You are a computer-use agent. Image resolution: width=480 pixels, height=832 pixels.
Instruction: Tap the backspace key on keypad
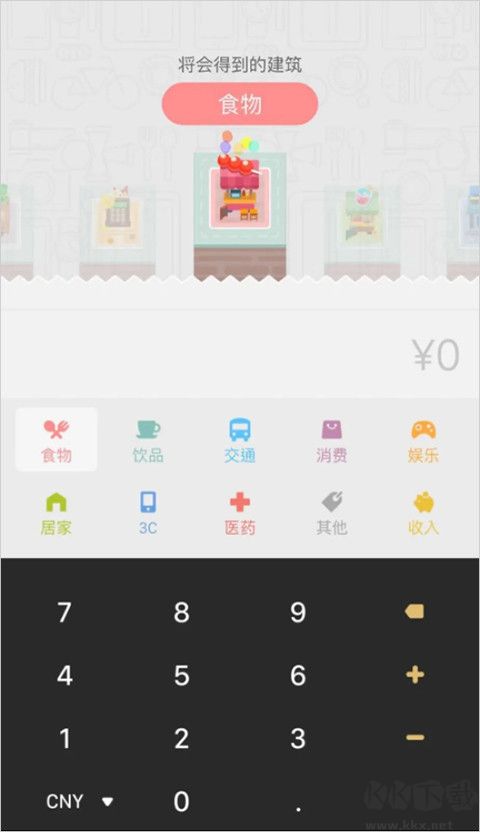pos(414,612)
